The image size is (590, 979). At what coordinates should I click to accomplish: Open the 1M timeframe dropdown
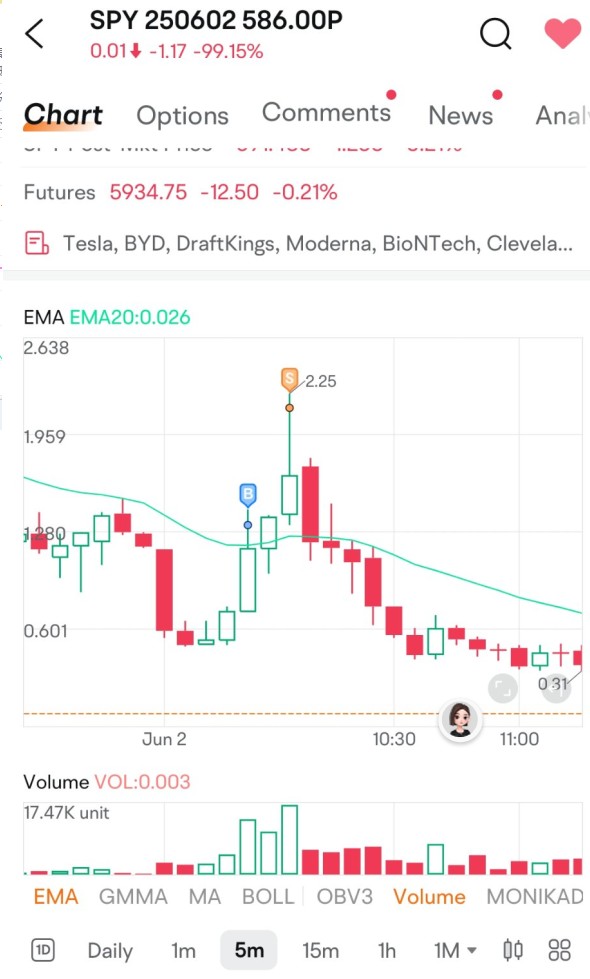pyautogui.click(x=455, y=951)
